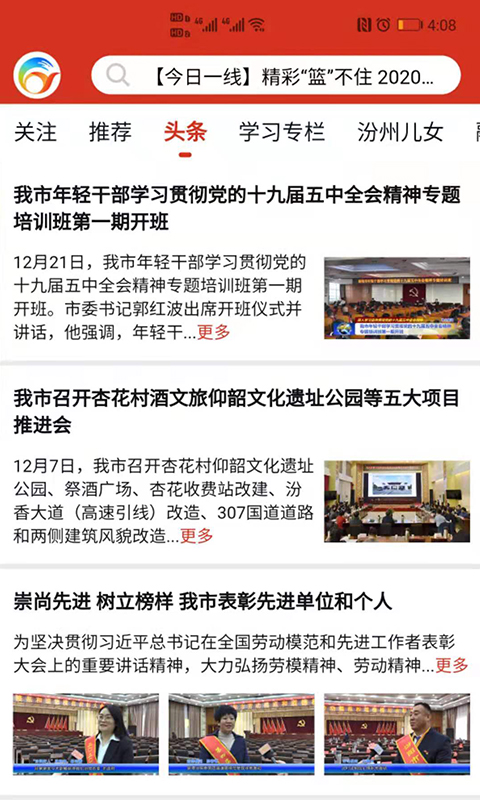Expand 更多 in the 12月7日 article summary
Image resolution: width=480 pixels, height=800 pixels.
(x=197, y=536)
